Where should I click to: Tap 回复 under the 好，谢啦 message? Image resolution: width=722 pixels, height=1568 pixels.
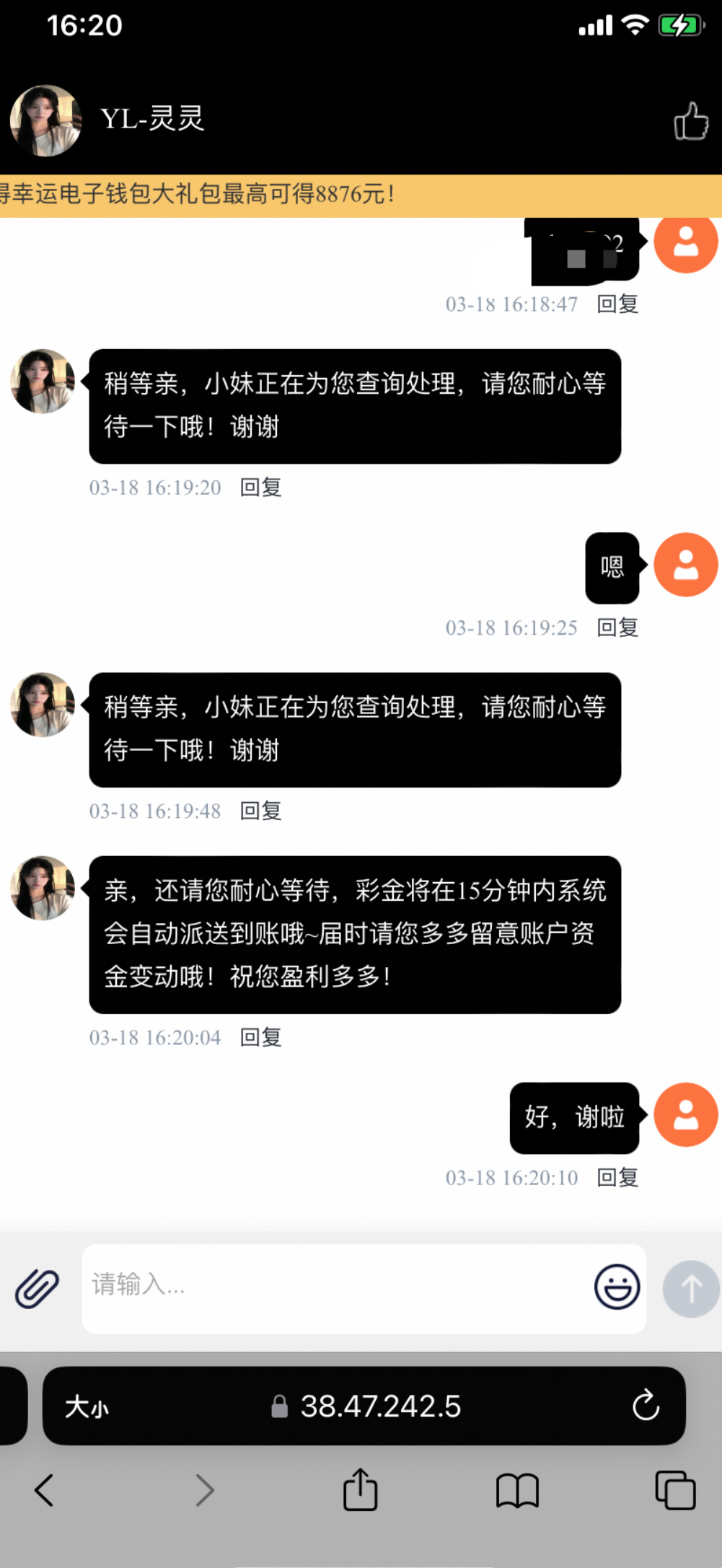[x=617, y=1178]
